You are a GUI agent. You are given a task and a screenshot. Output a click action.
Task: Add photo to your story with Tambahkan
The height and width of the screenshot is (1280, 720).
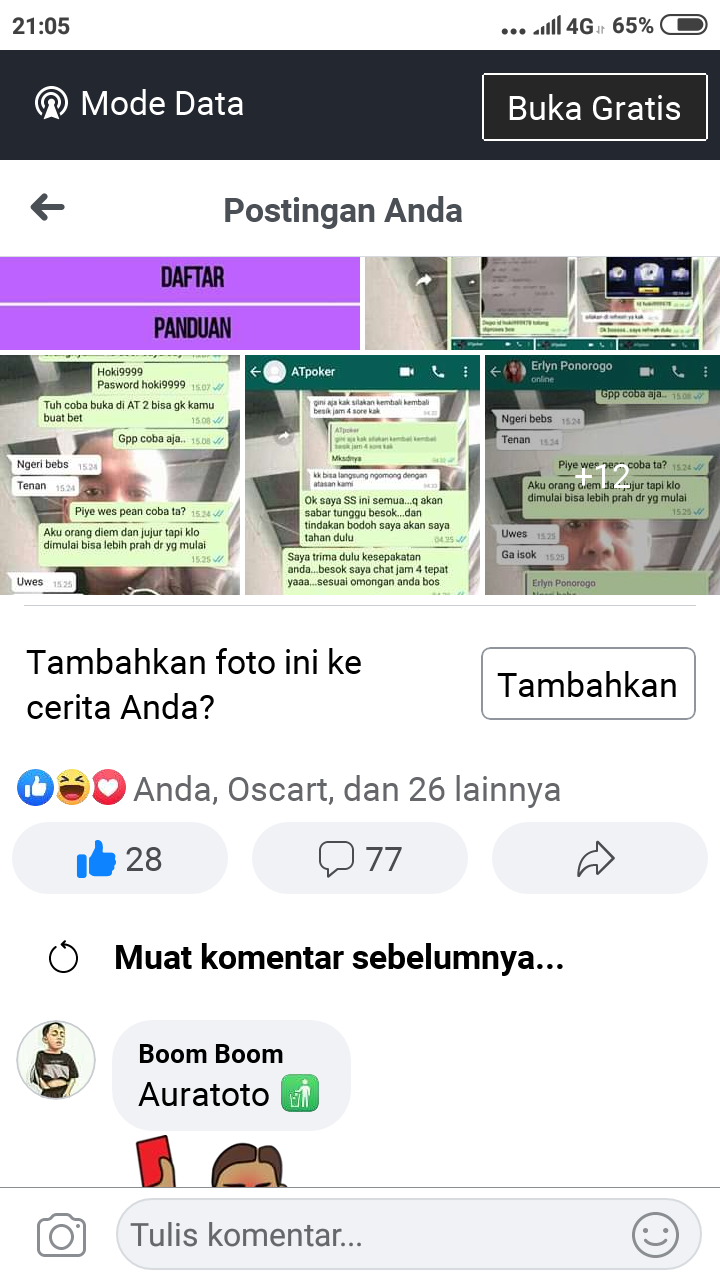click(x=588, y=684)
